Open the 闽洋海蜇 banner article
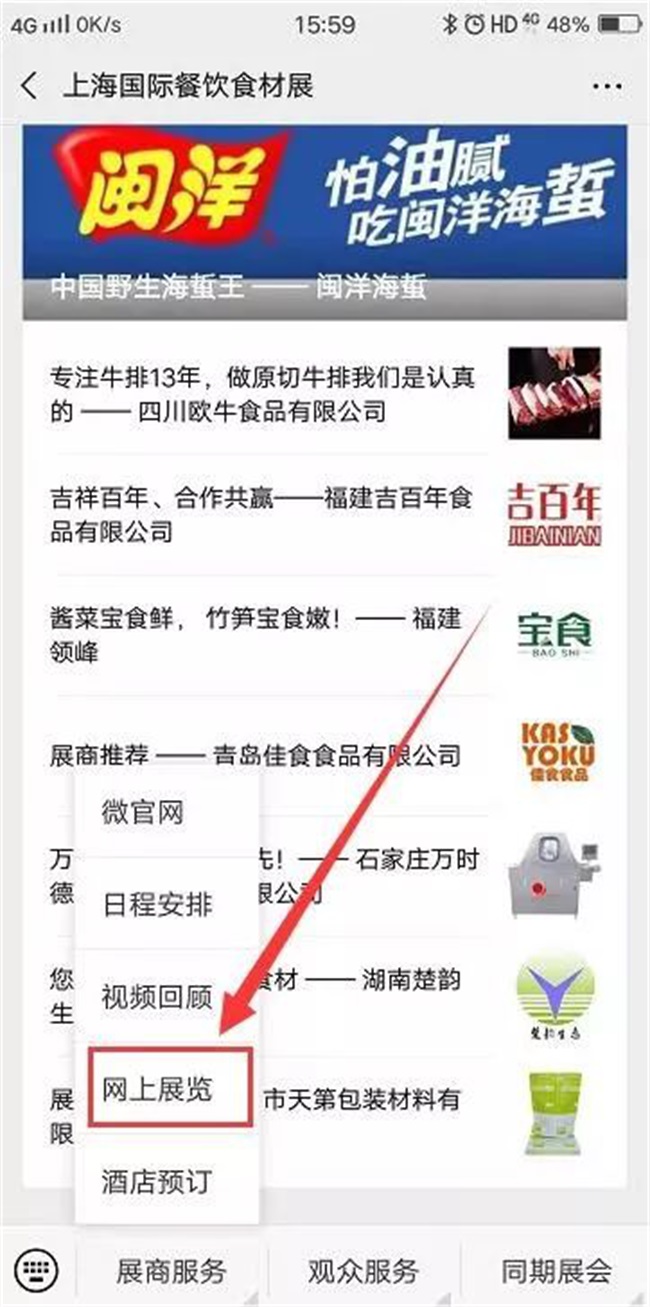Image resolution: width=650 pixels, height=1307 pixels. coord(325,222)
